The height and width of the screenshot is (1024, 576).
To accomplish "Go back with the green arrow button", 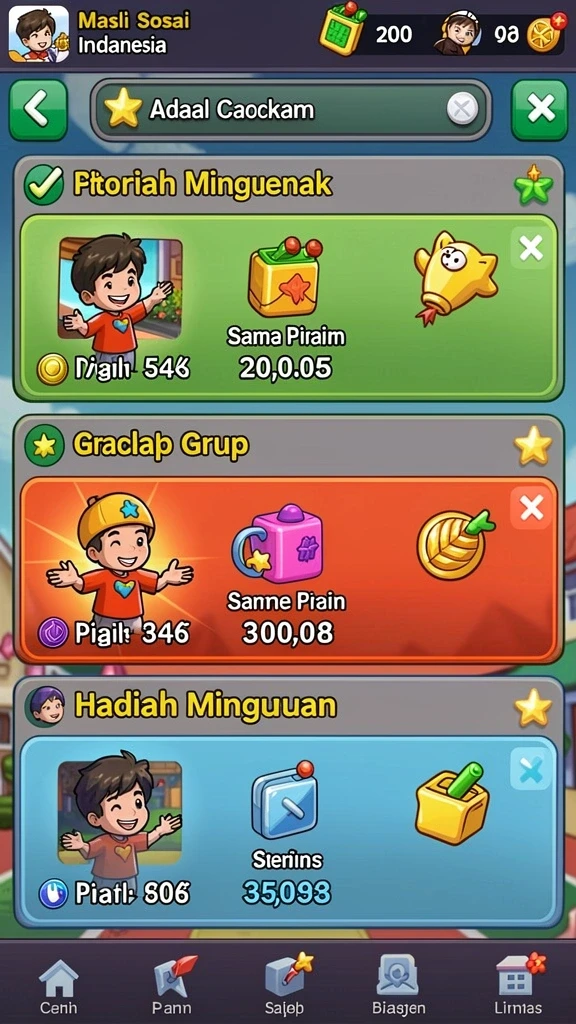I will (38, 110).
